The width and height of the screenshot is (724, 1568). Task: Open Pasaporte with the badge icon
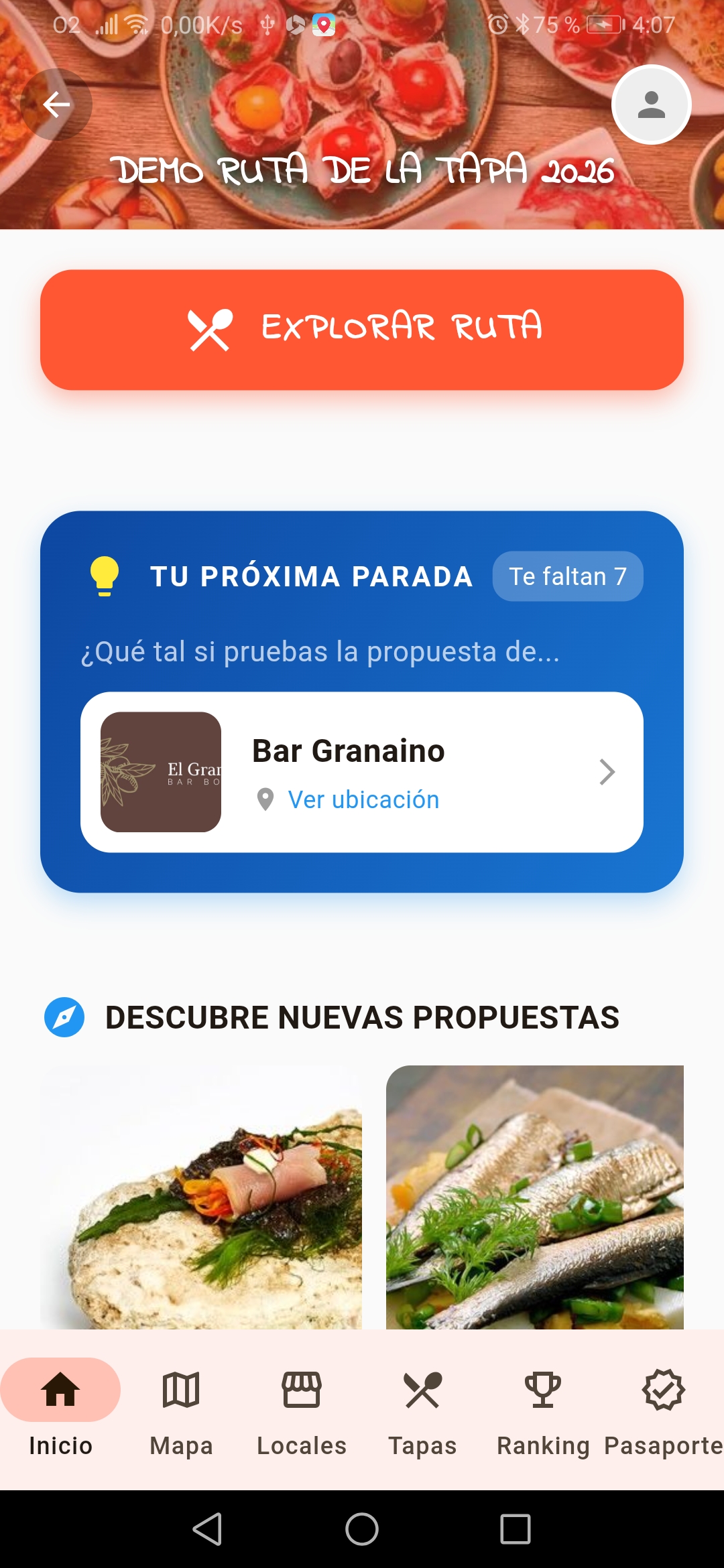pyautogui.click(x=663, y=1388)
